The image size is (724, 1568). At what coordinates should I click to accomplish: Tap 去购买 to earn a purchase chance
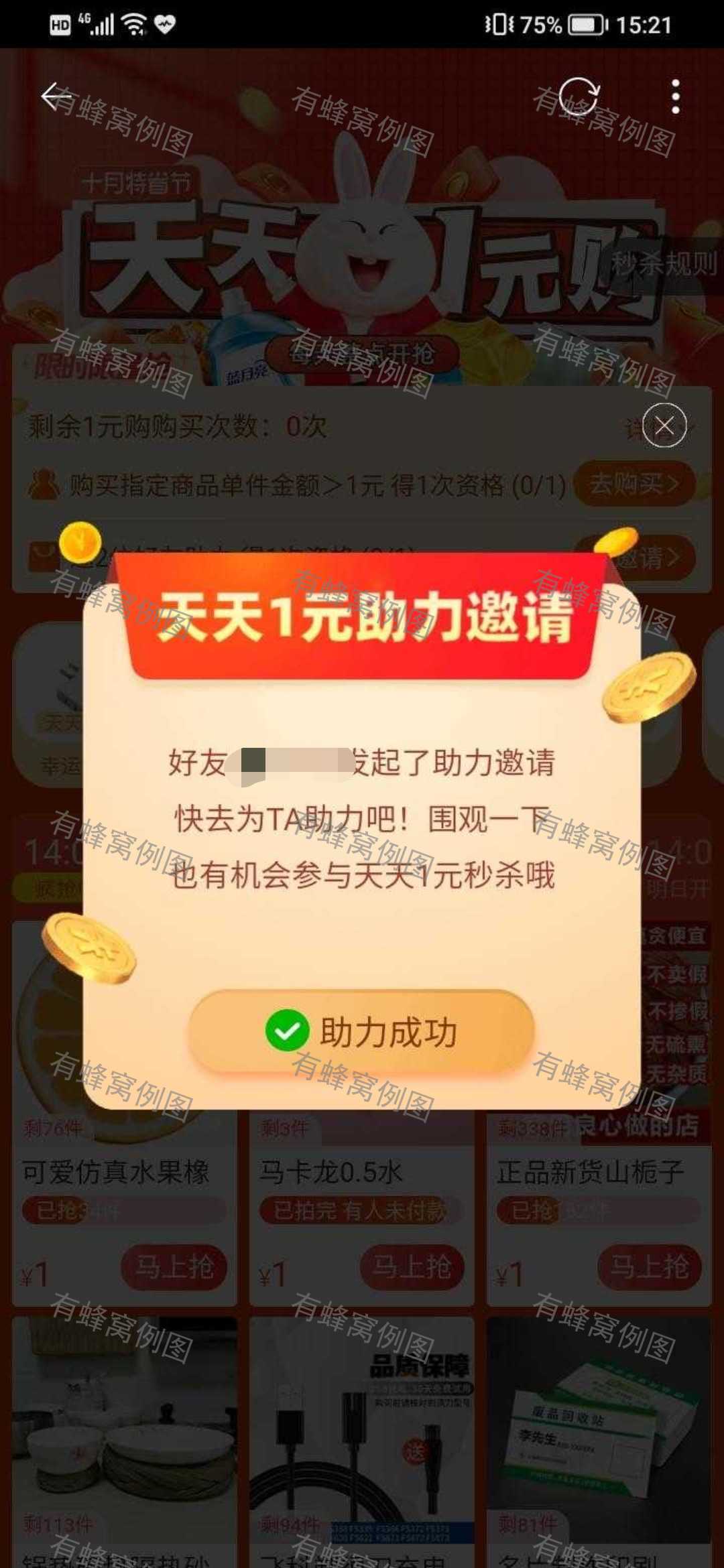point(634,483)
